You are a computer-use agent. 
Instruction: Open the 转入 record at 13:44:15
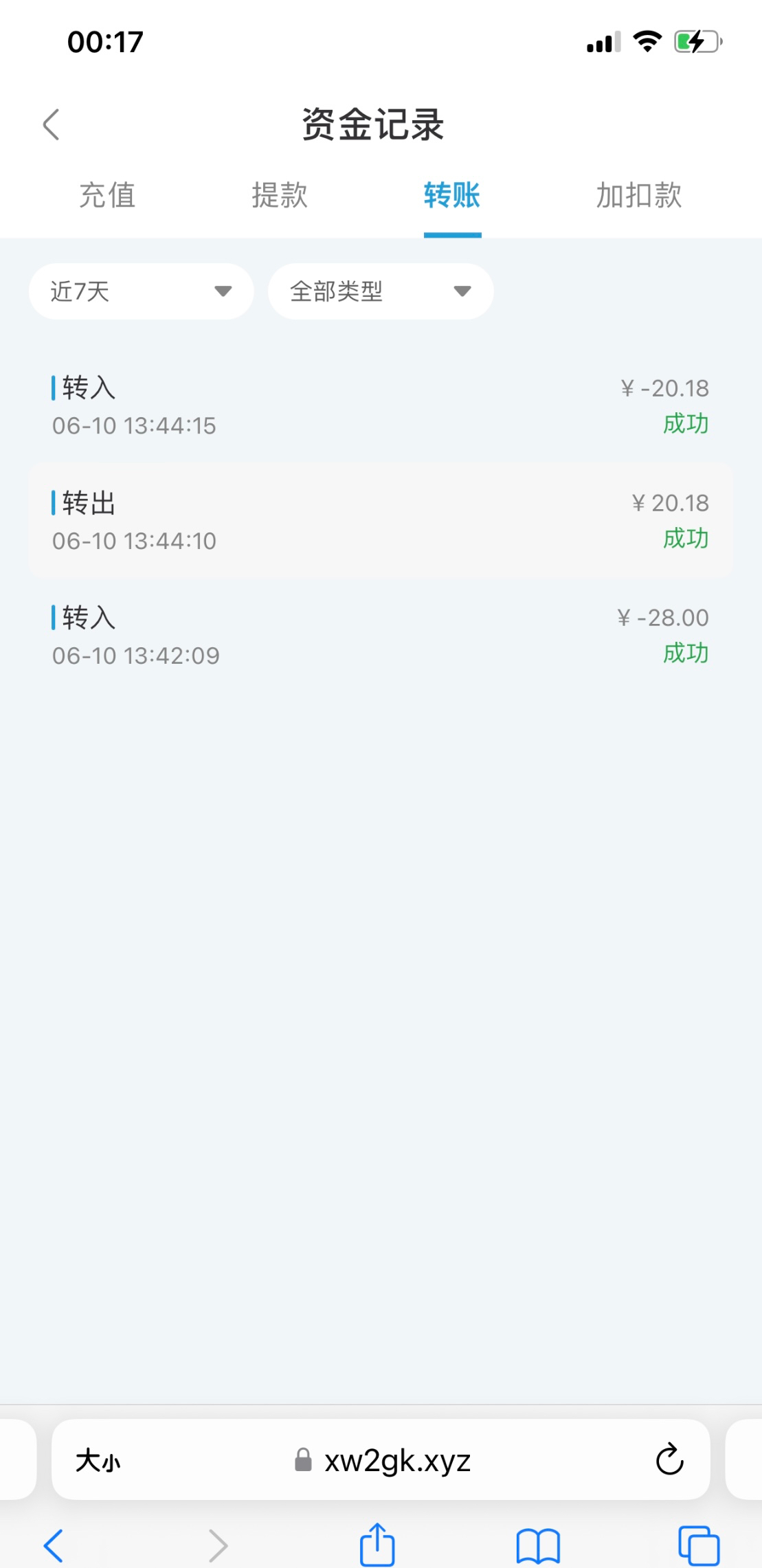pos(381,405)
